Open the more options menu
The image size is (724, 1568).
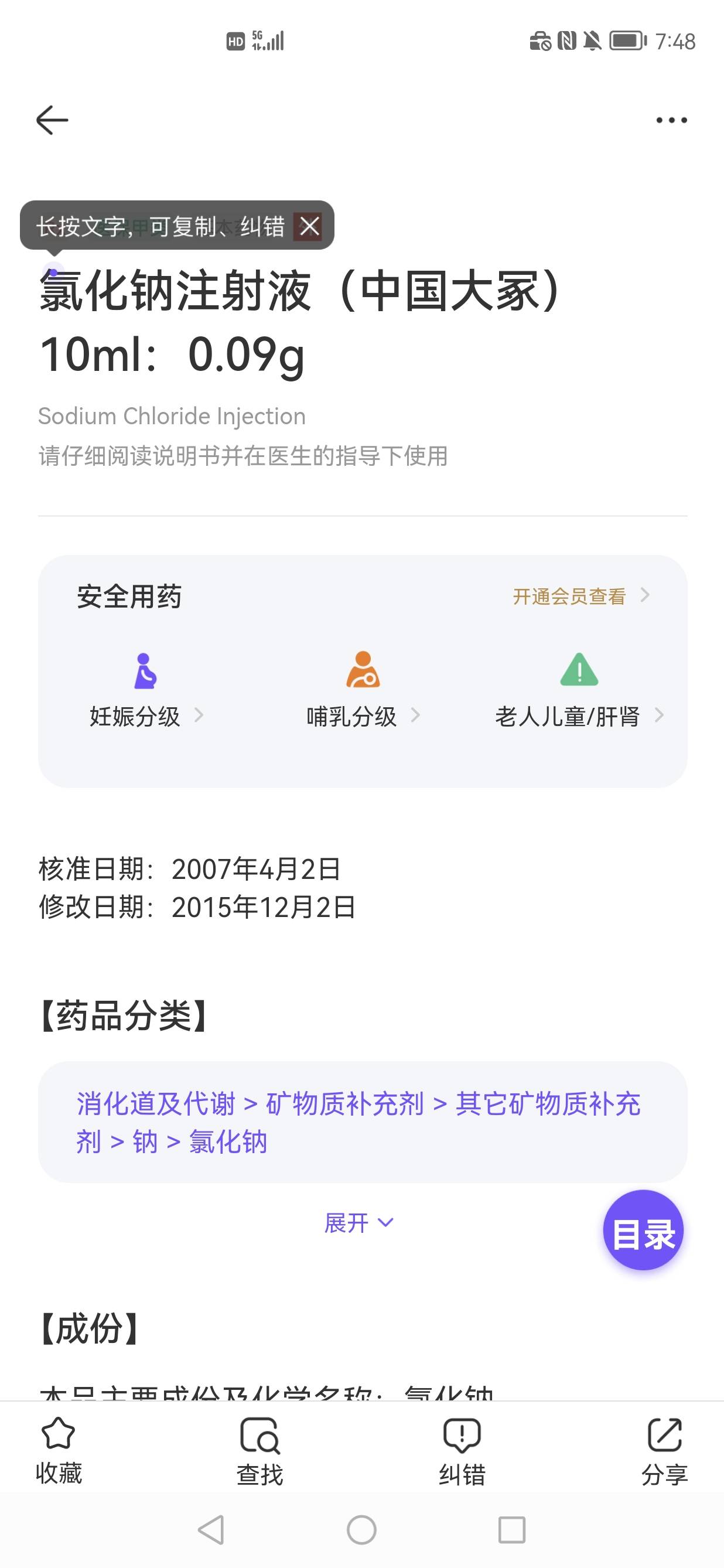(x=667, y=120)
